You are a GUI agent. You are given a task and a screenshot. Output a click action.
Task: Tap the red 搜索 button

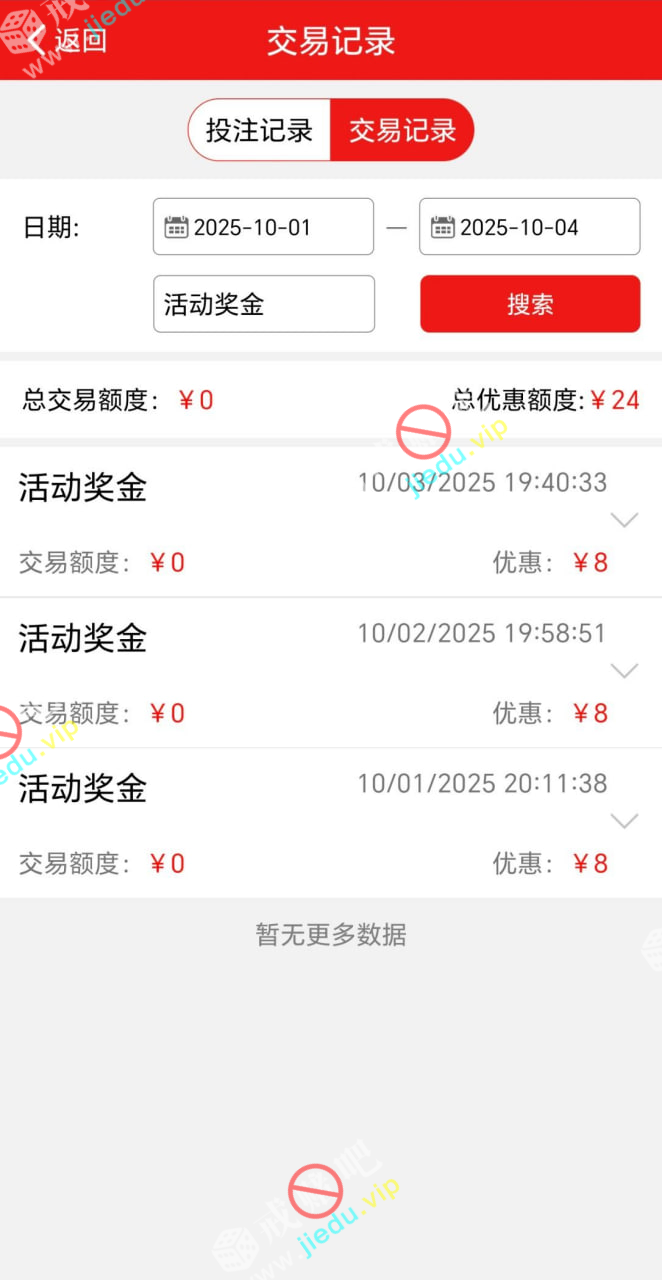[x=529, y=304]
